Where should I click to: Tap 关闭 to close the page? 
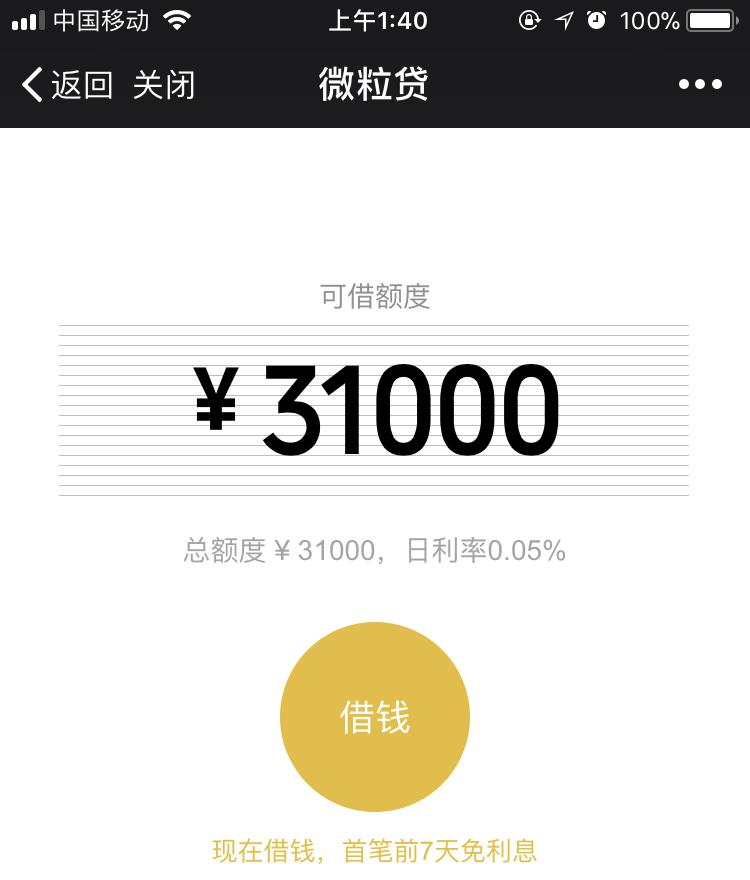pos(166,86)
